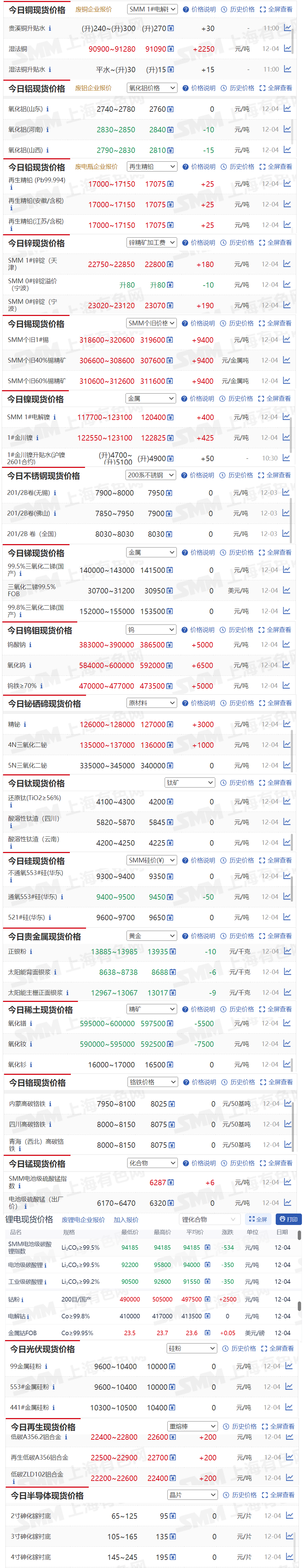Image resolution: width=304 pixels, height=1568 pixels.
Task: Open 废电瓶企业报价 link
Action: click(96, 167)
